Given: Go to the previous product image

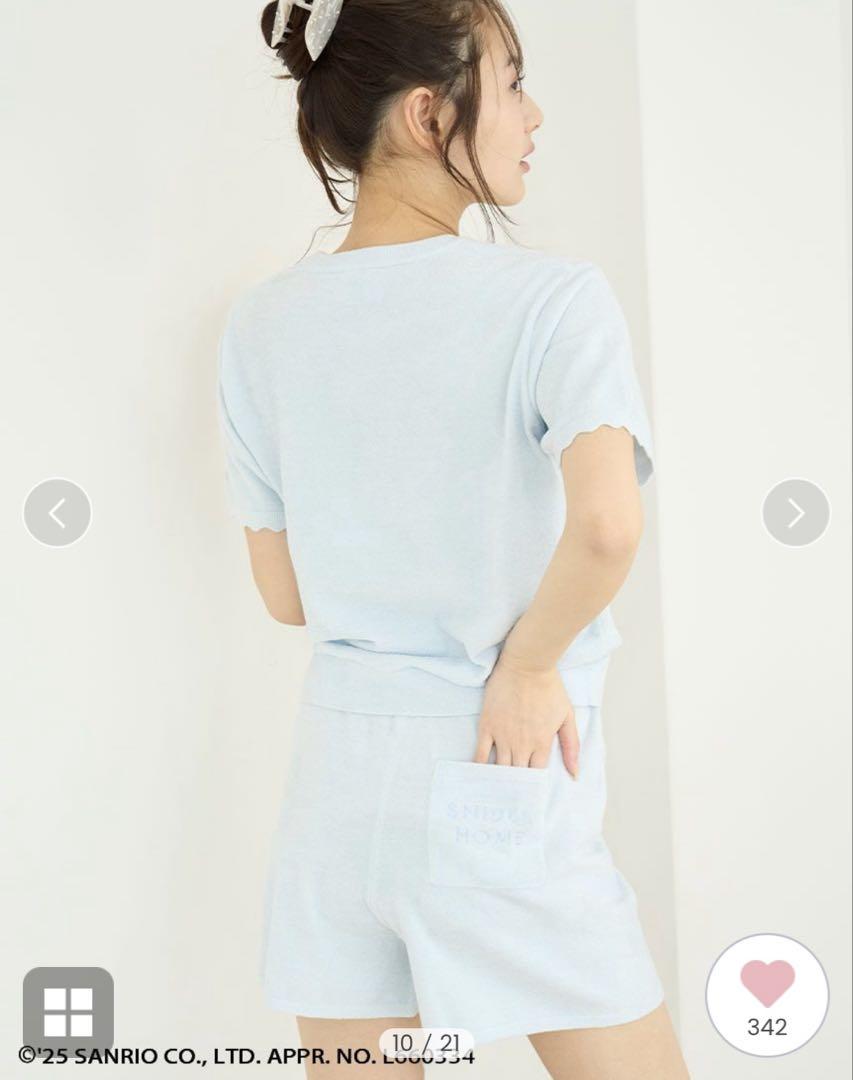Looking at the screenshot, I should pos(57,513).
